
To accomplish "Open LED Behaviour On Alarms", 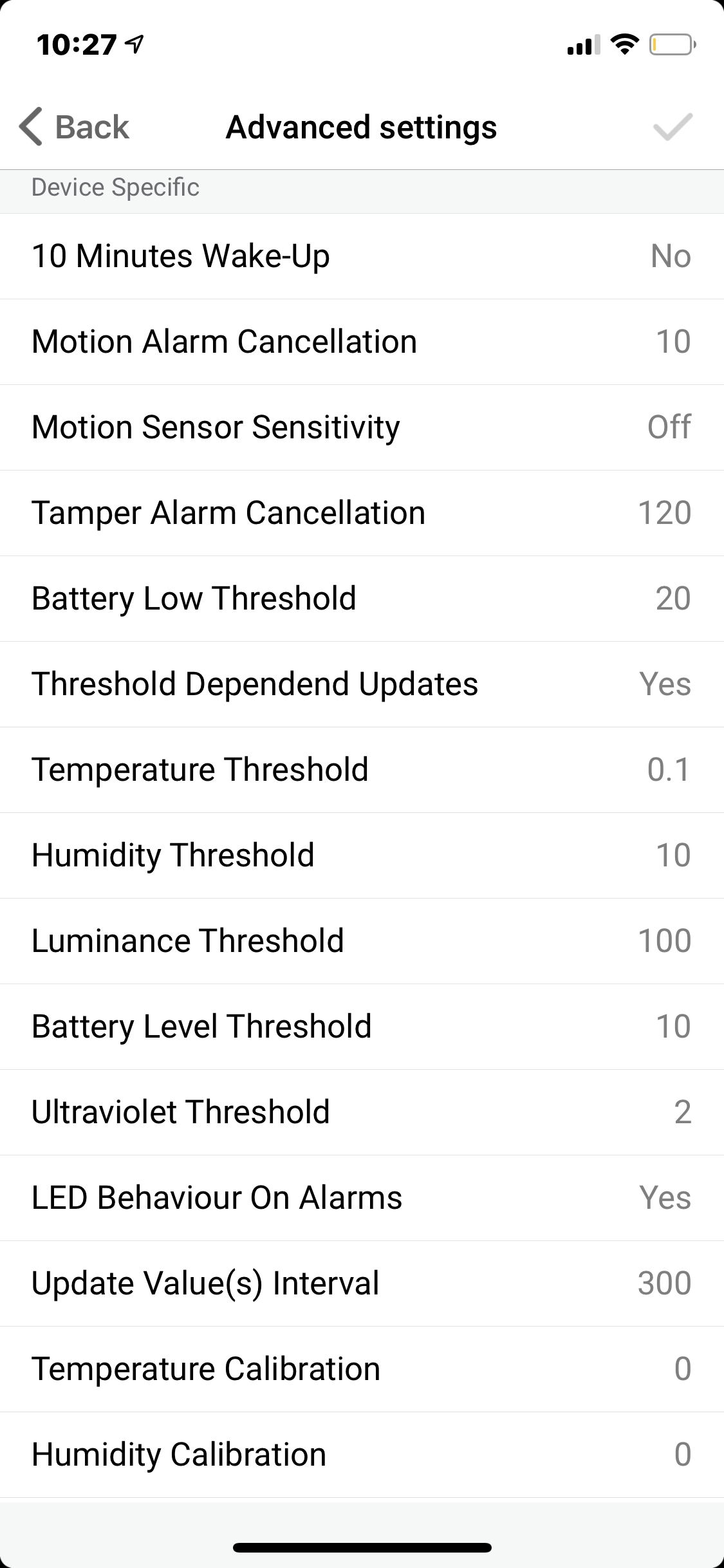I will 362,1198.
